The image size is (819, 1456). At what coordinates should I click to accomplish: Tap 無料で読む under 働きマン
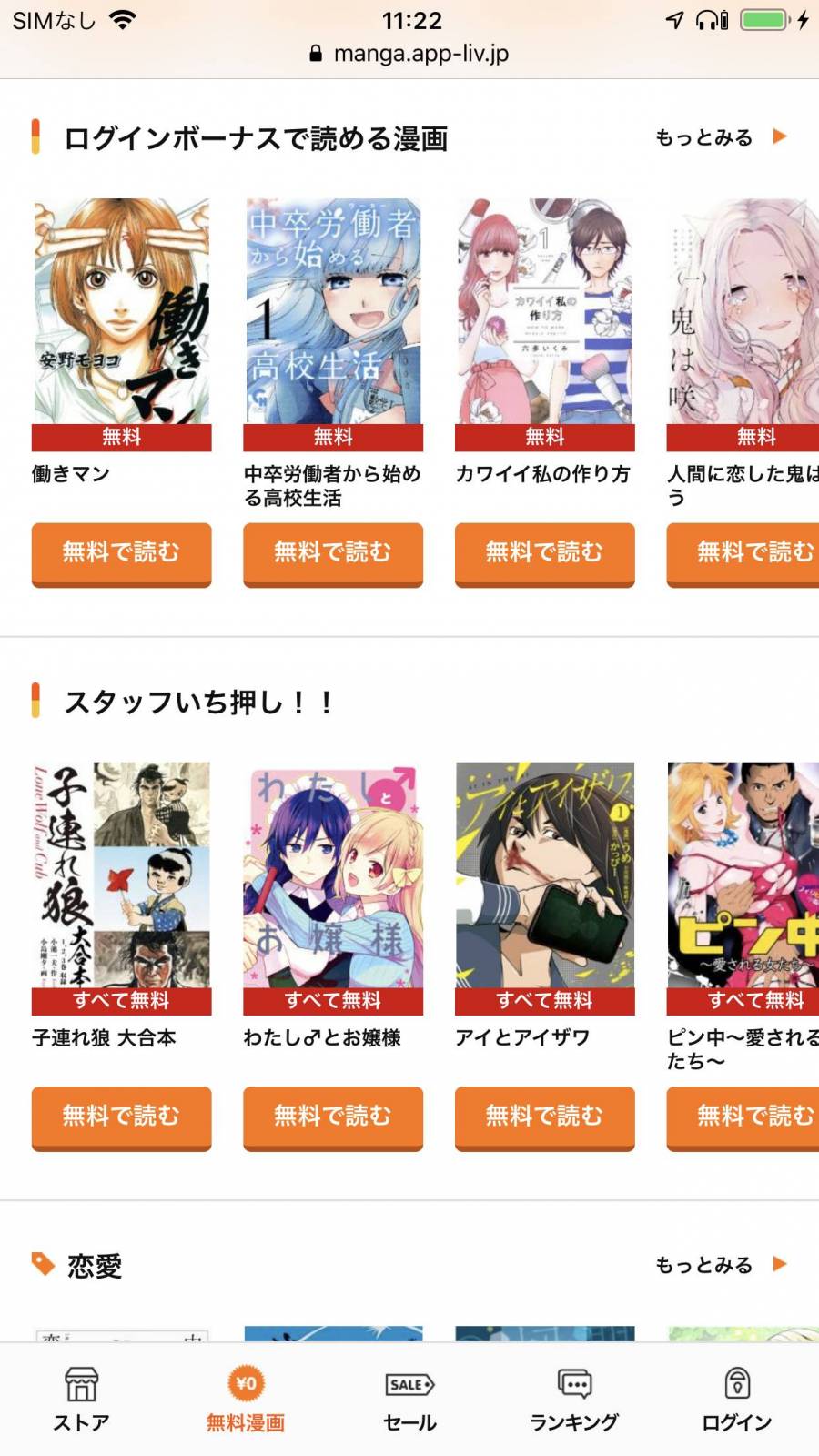[121, 552]
